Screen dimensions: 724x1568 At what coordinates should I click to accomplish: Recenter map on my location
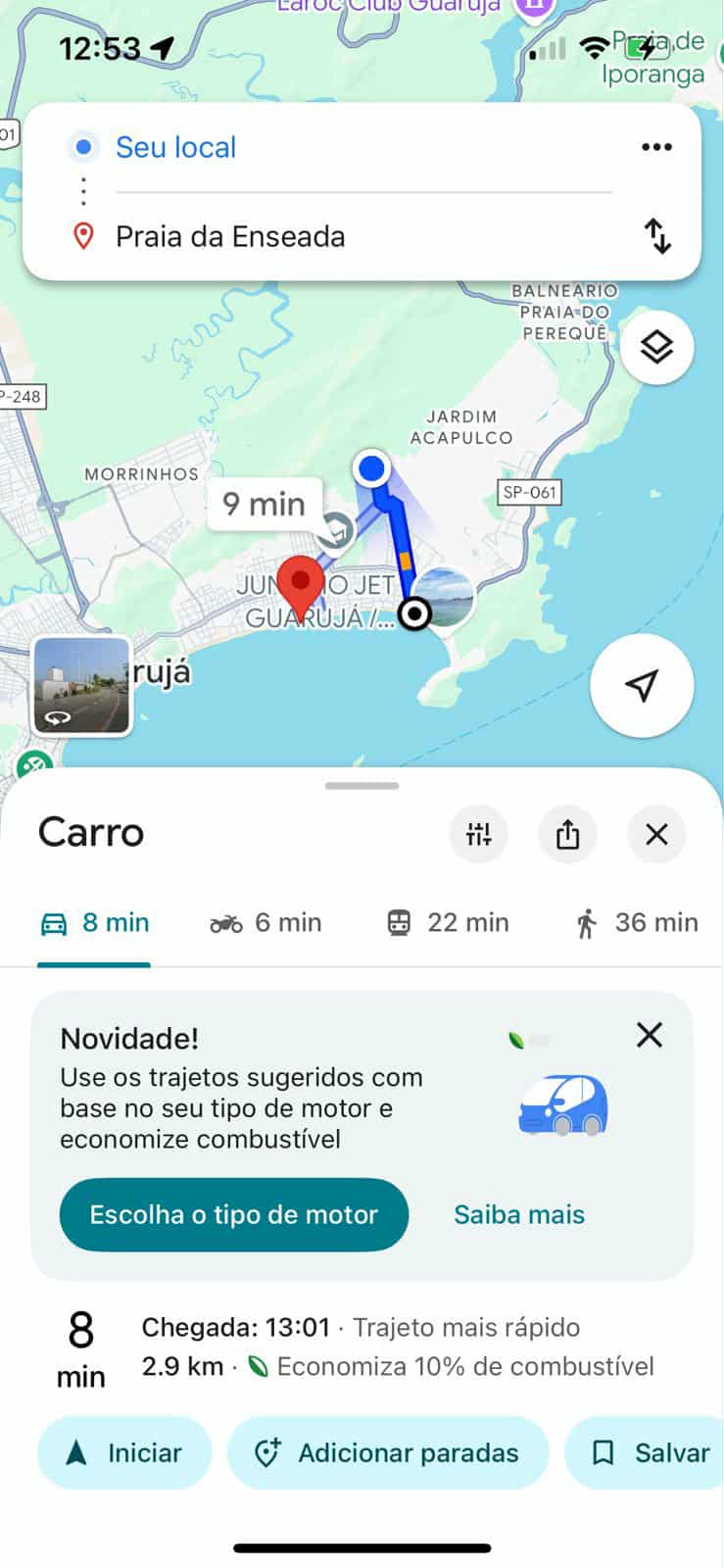pos(642,685)
